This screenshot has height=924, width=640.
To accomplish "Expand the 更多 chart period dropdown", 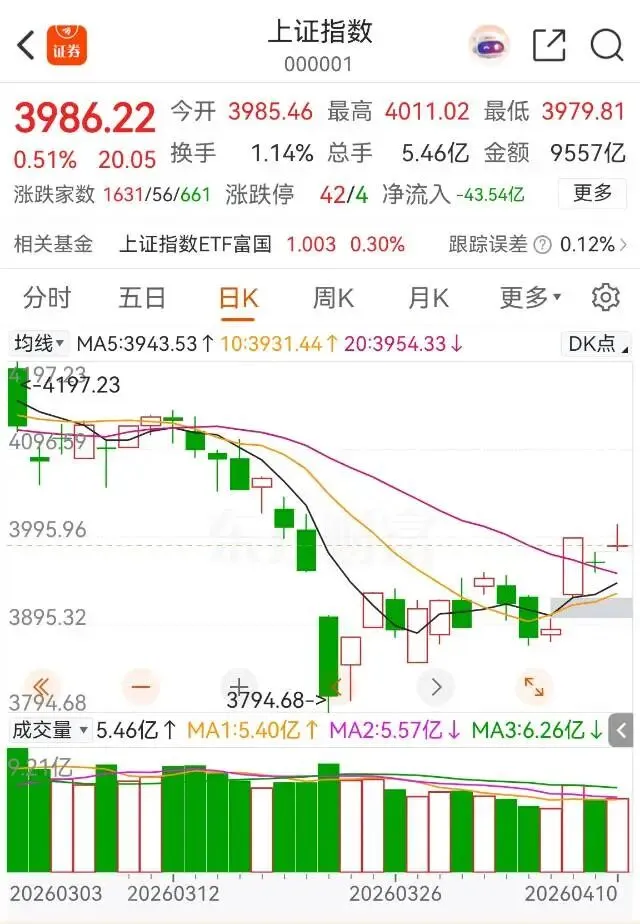I will tap(530, 297).
